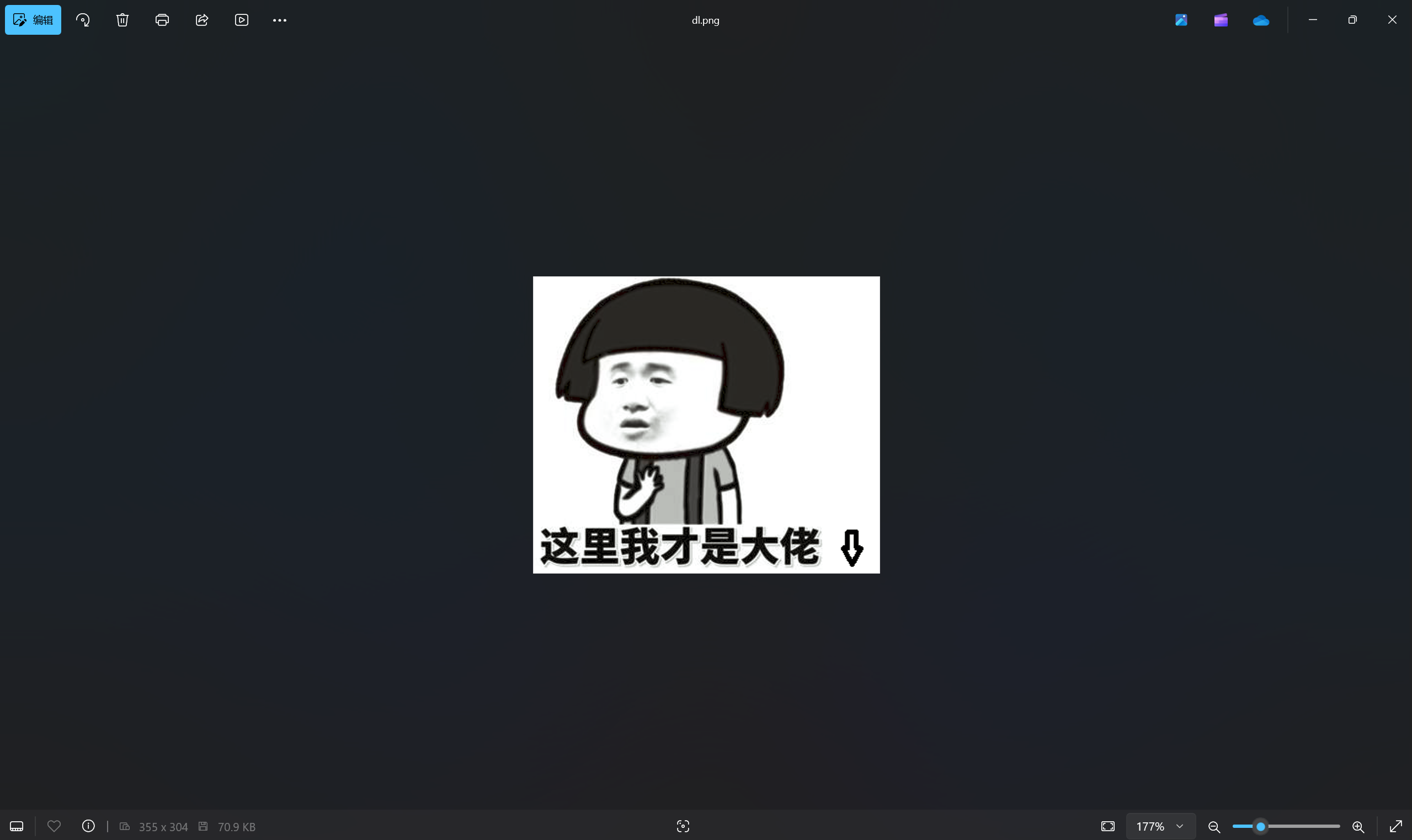Screen dimensions: 1412x840
Task: Start the slideshow
Action: (x=241, y=20)
